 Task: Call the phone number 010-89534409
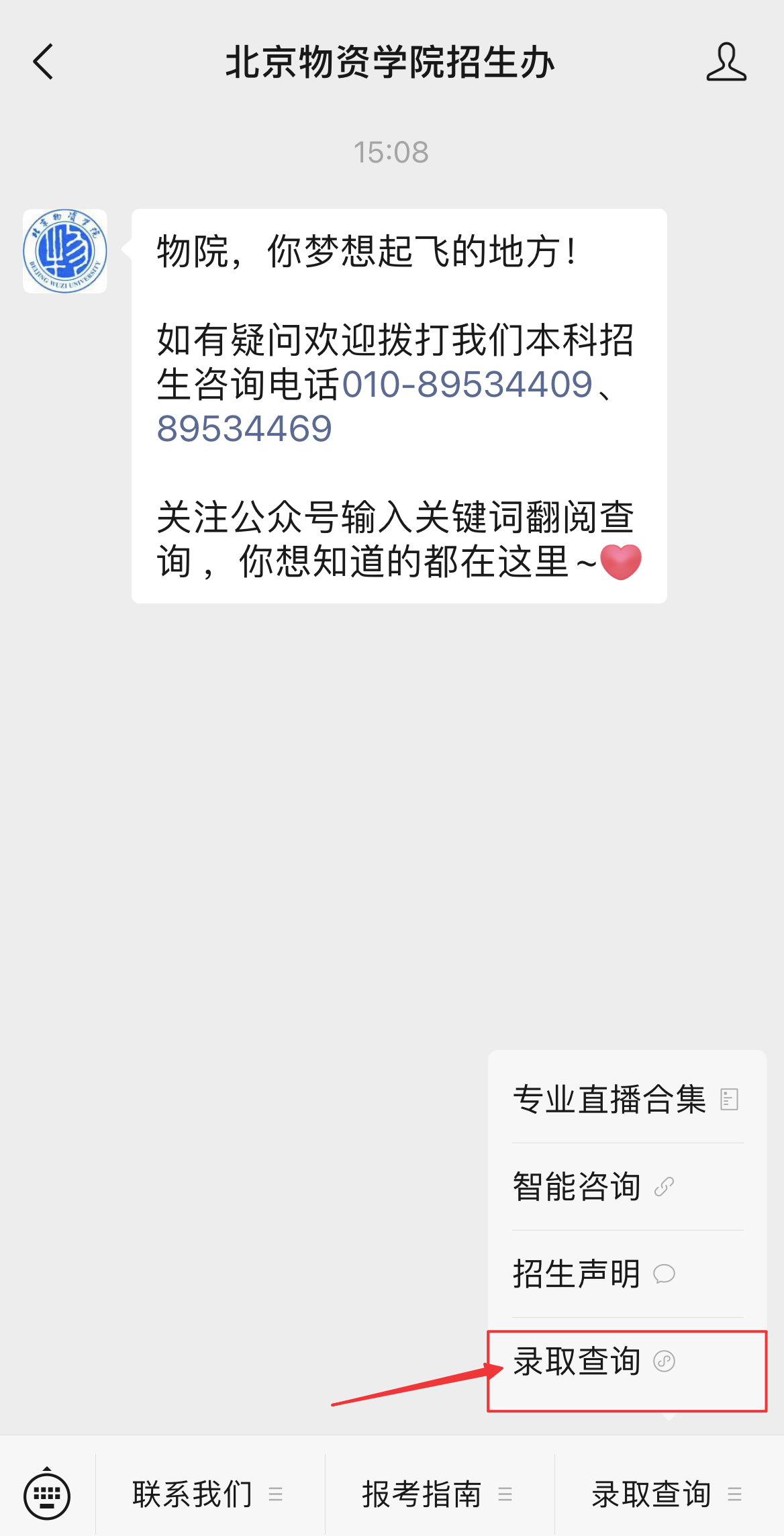point(467,385)
